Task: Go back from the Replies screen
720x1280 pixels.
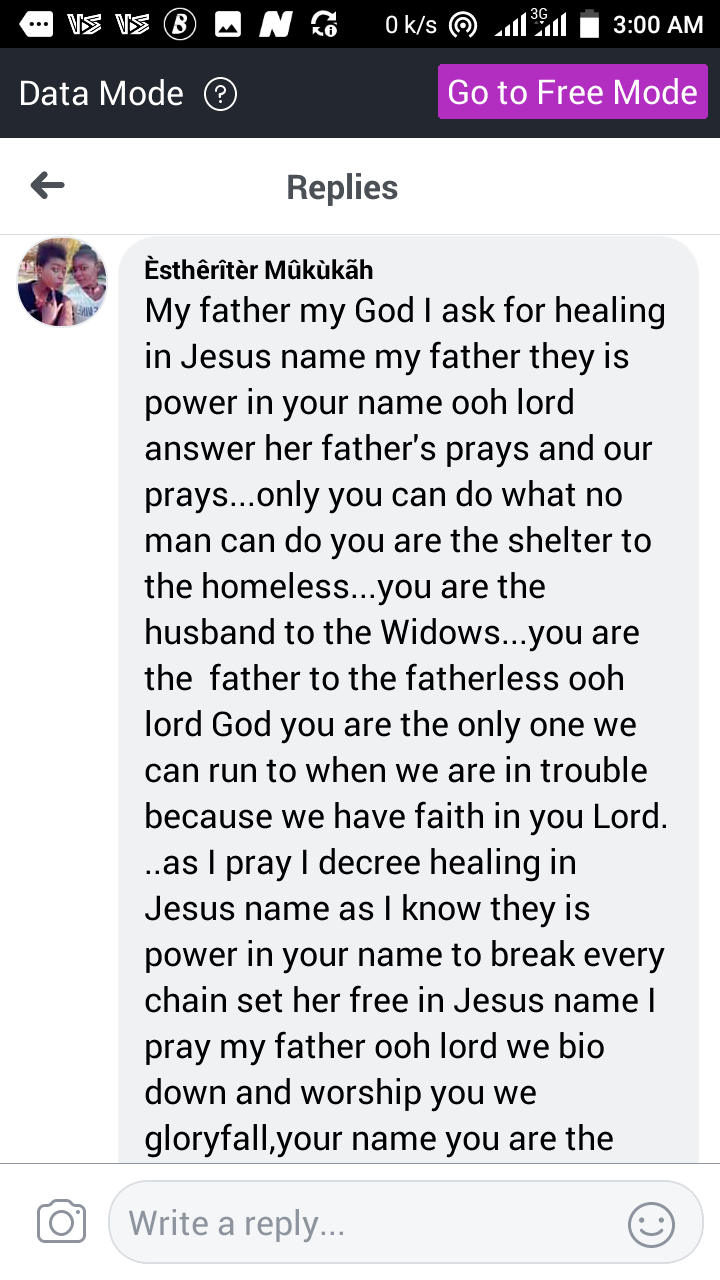Action: pos(48,185)
